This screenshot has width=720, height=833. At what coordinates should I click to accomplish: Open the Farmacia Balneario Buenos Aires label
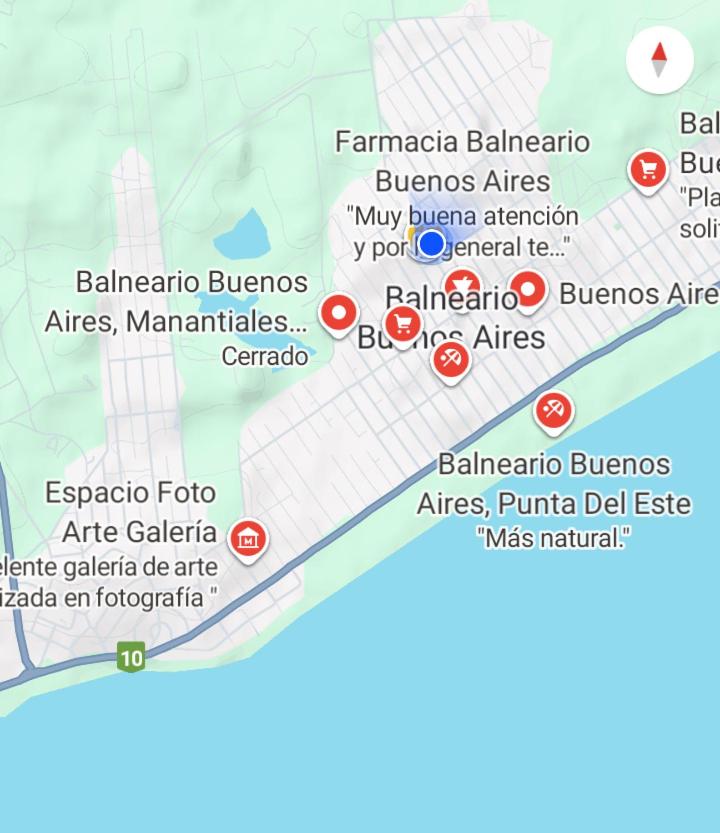pyautogui.click(x=462, y=161)
